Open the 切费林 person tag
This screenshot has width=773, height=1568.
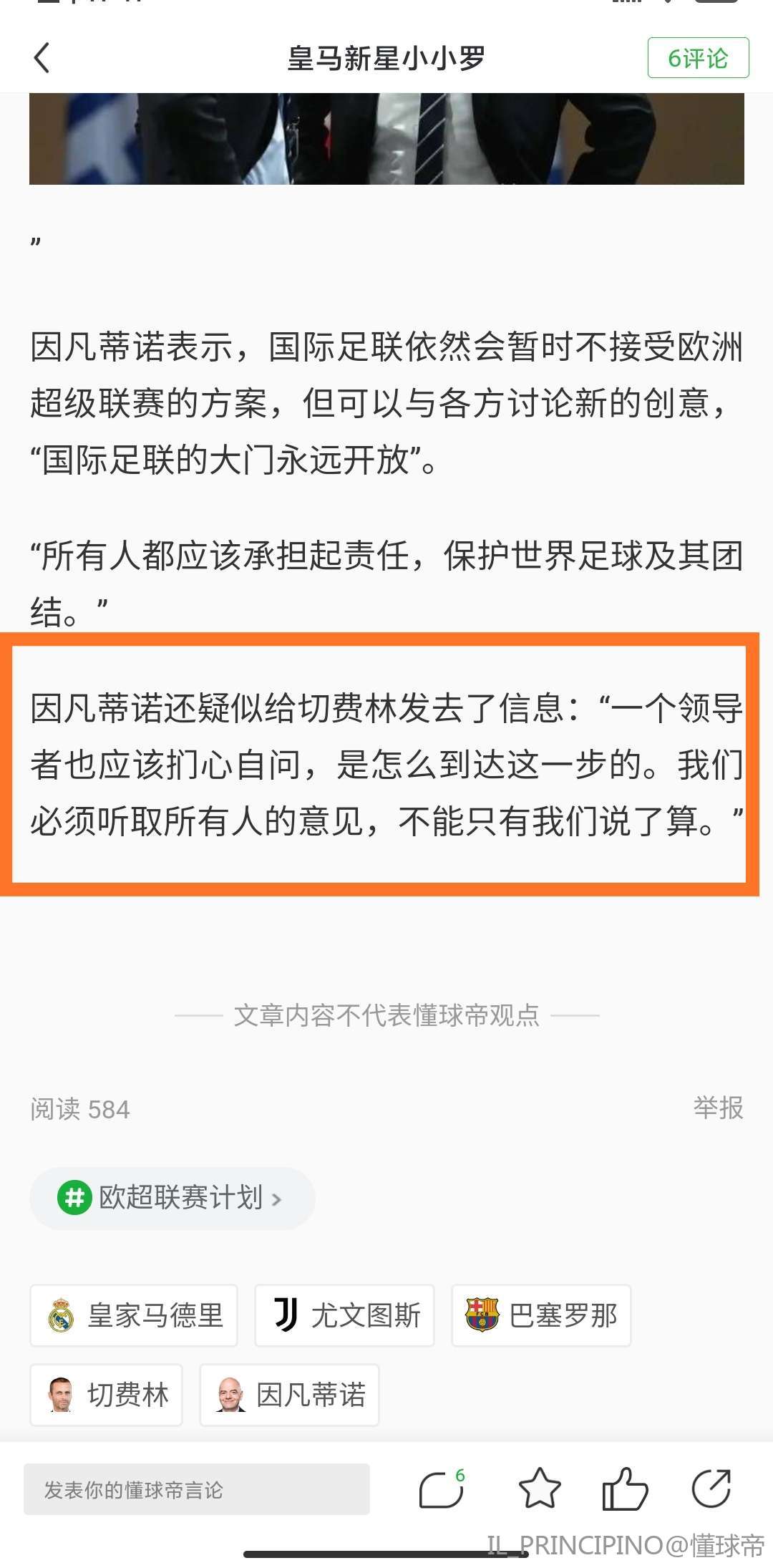point(106,1395)
